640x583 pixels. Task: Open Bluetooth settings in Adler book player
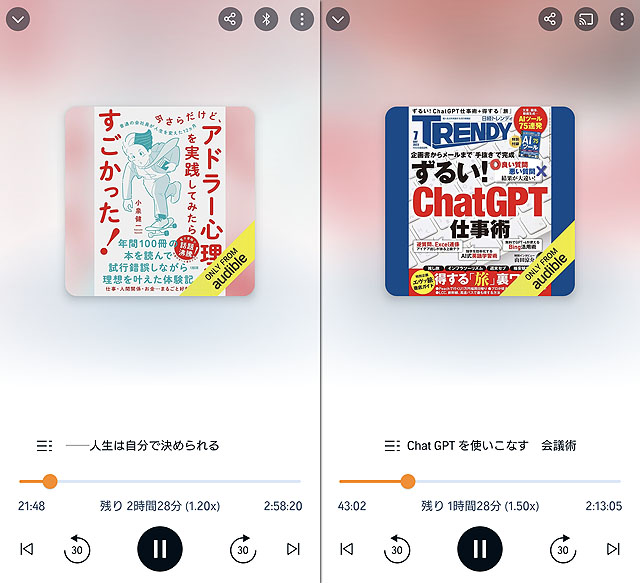(265, 19)
